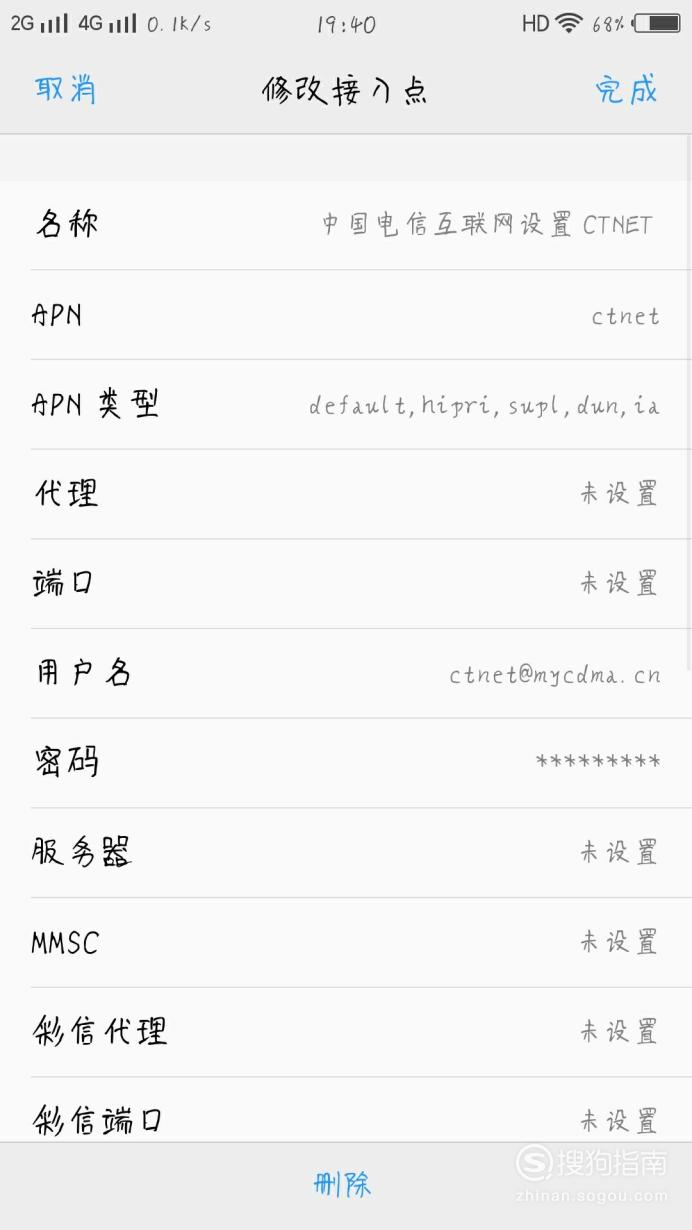
Task: Open the APN row set to ctnet
Action: coord(346,315)
